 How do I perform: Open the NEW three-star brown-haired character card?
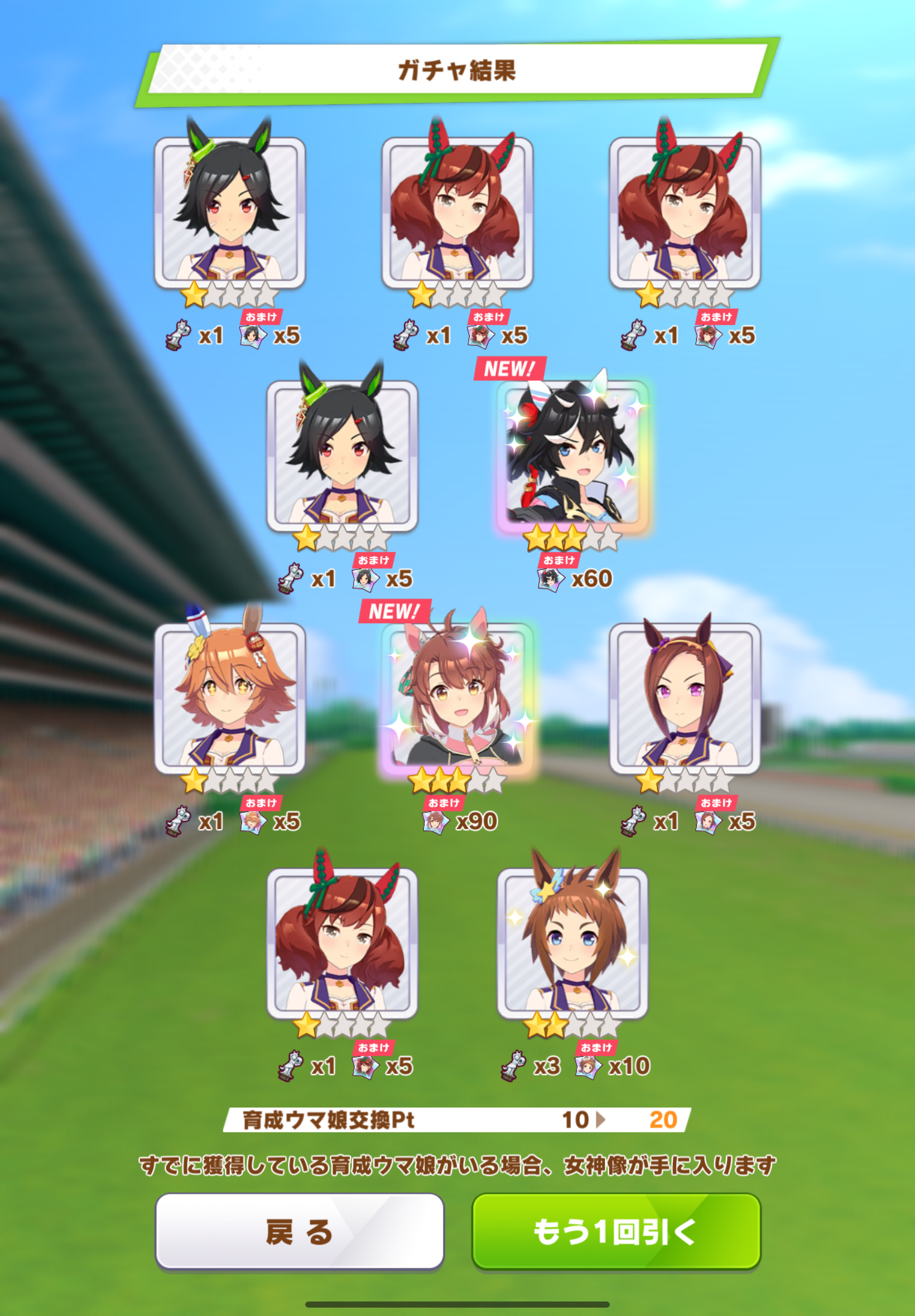tap(457, 699)
